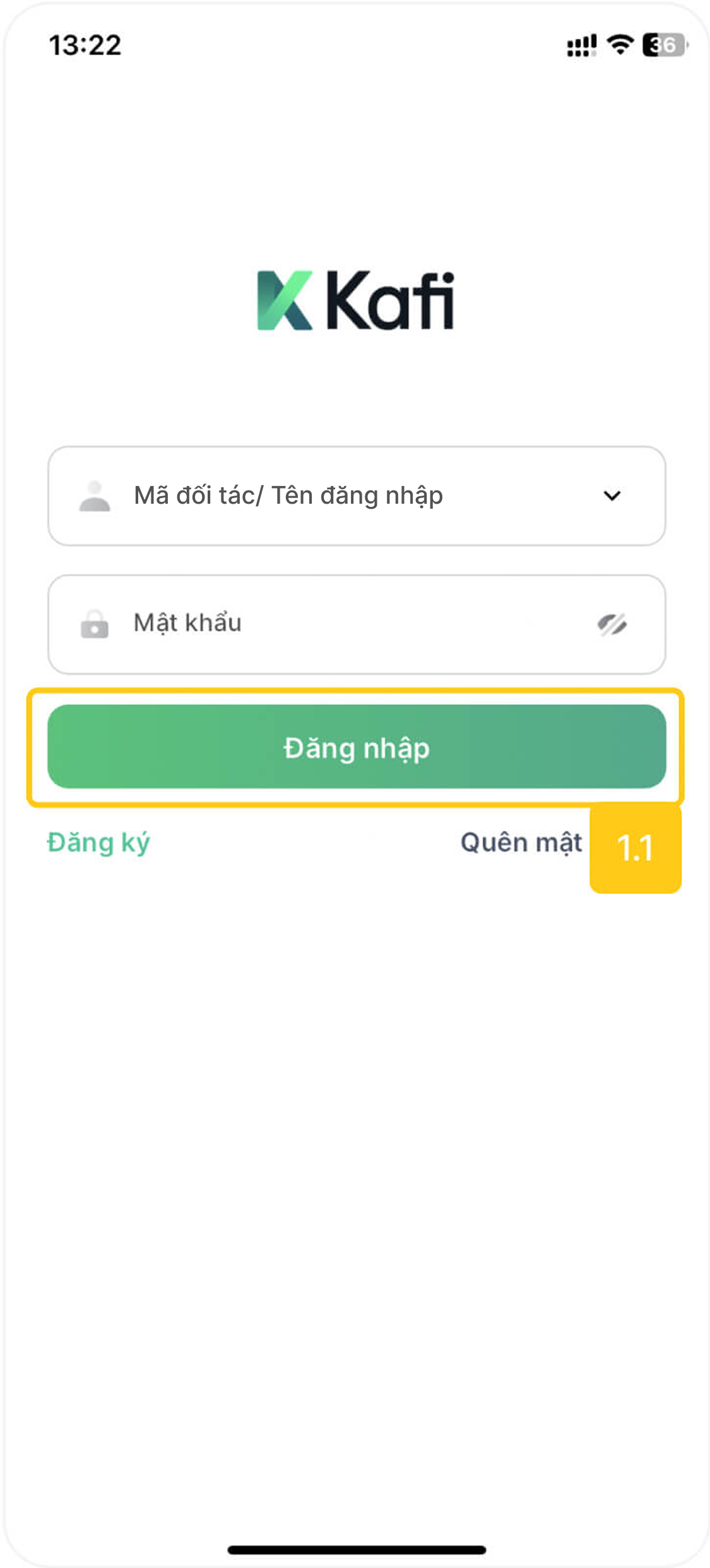Focus the "Mật khẩu" password field
Screen dimensions: 710x1568
point(357,624)
